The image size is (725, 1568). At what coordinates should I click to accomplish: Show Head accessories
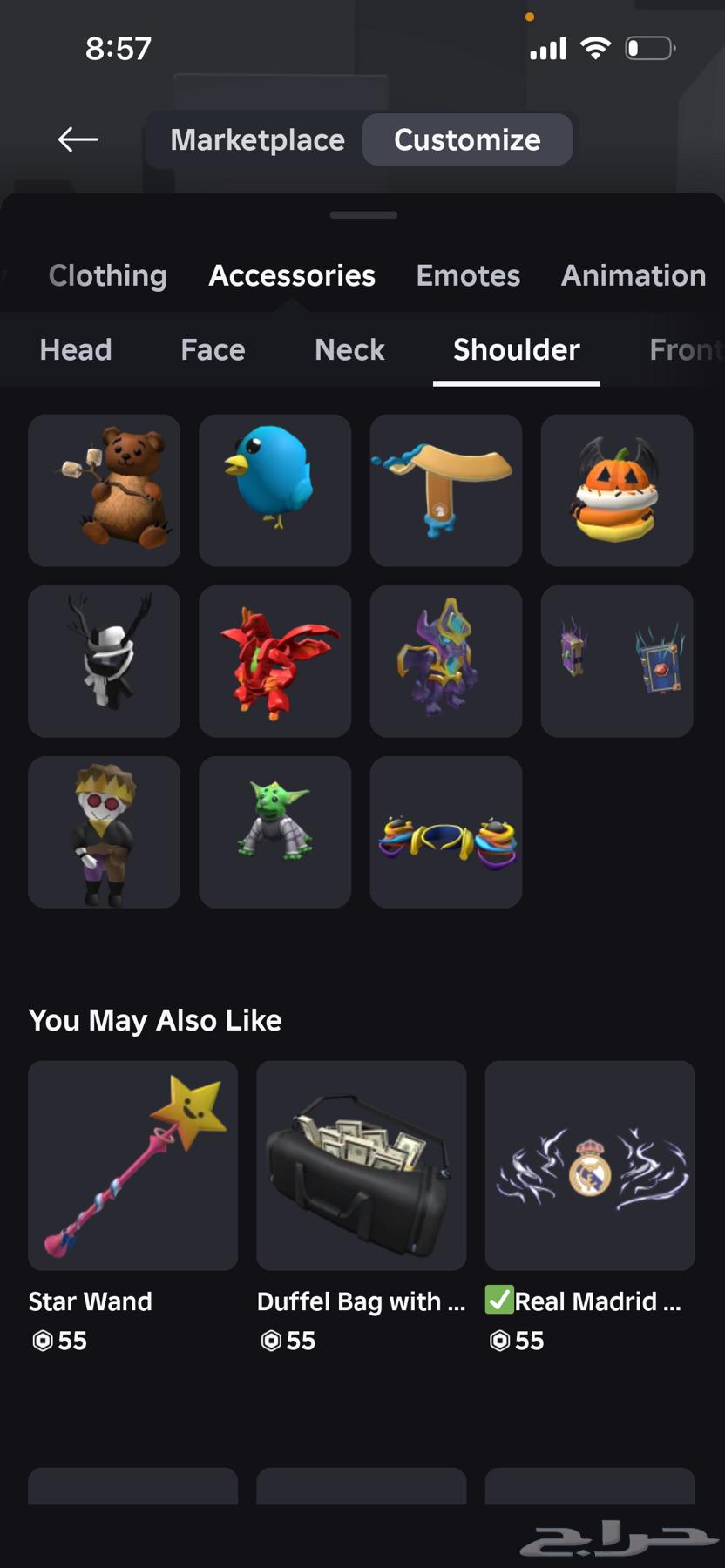[76, 349]
